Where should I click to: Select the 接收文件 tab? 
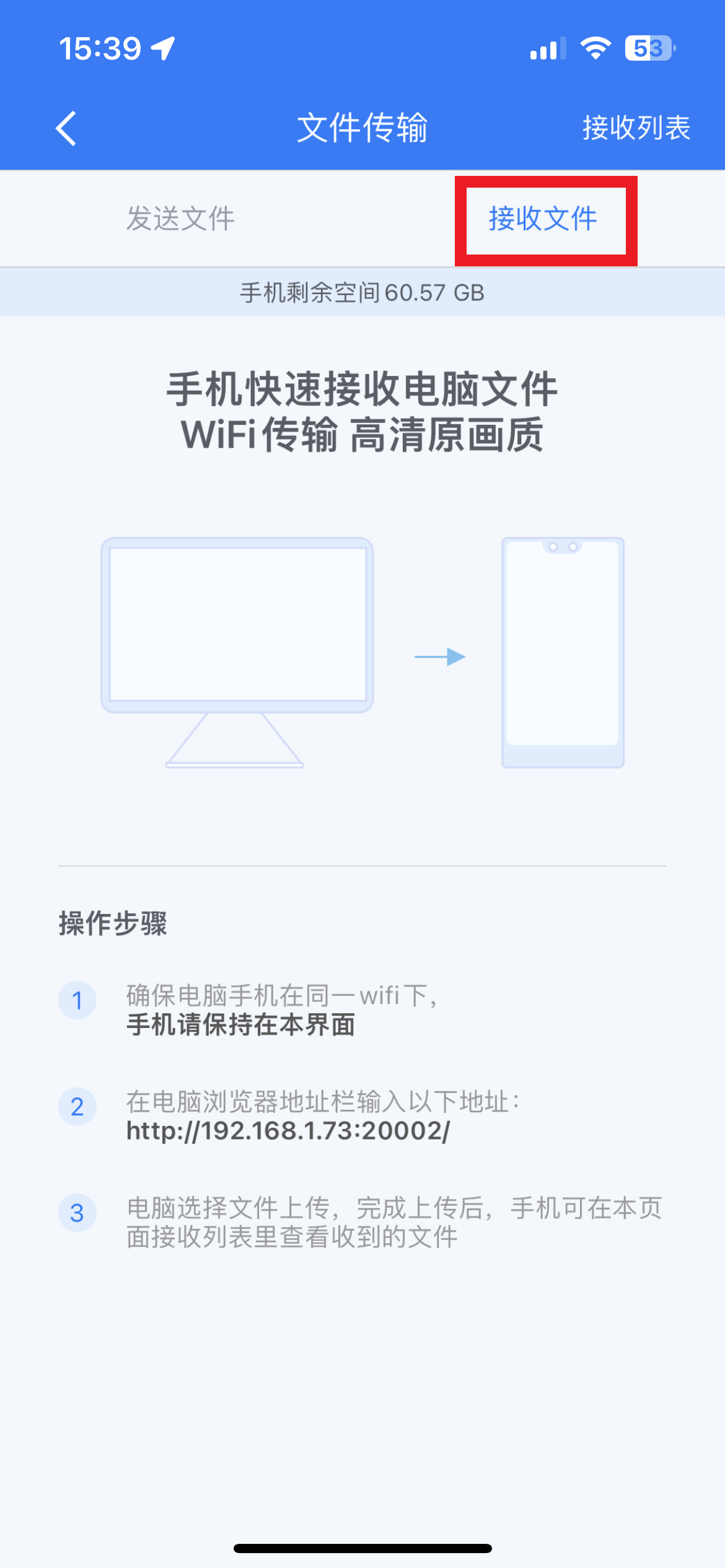543,219
